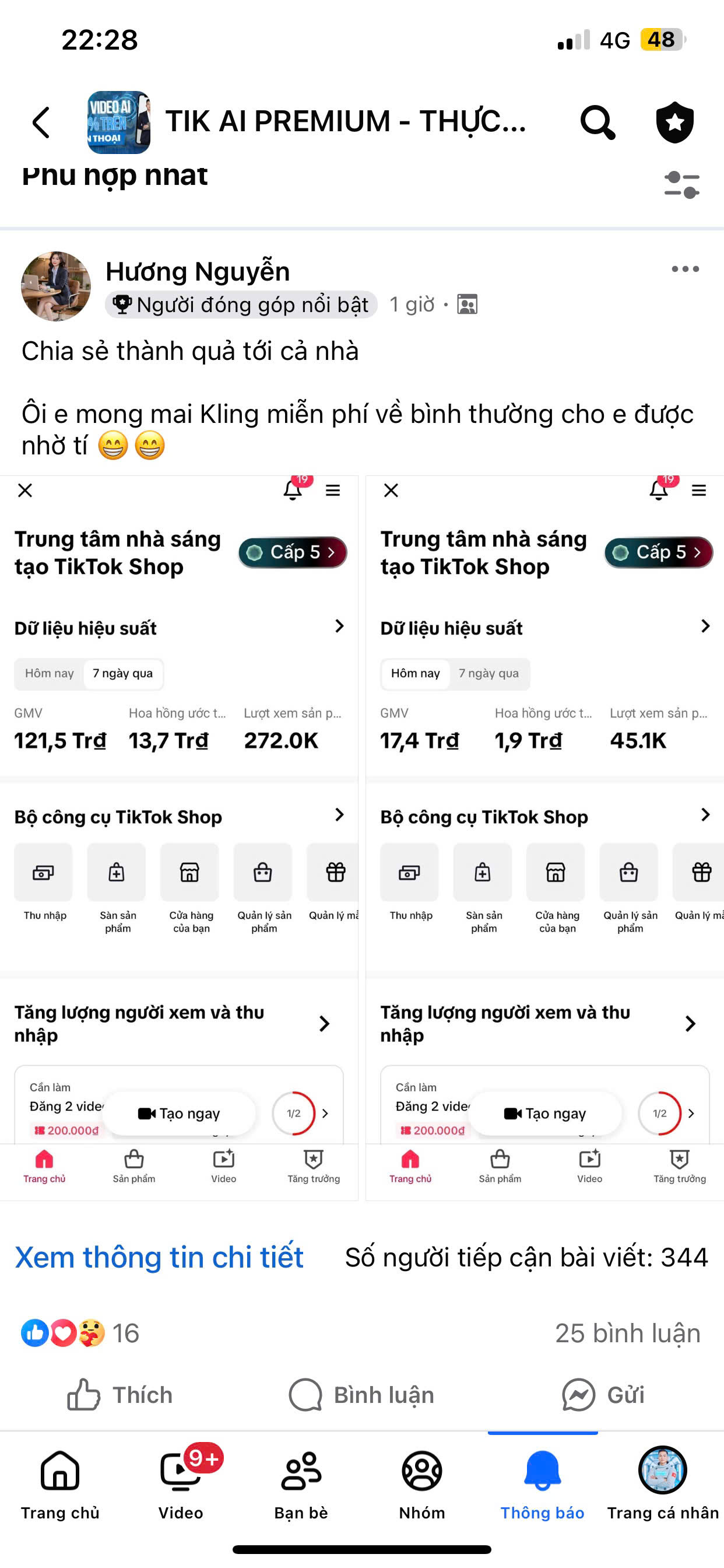Send the post via Gửi
724x1568 pixels.
point(603,1395)
